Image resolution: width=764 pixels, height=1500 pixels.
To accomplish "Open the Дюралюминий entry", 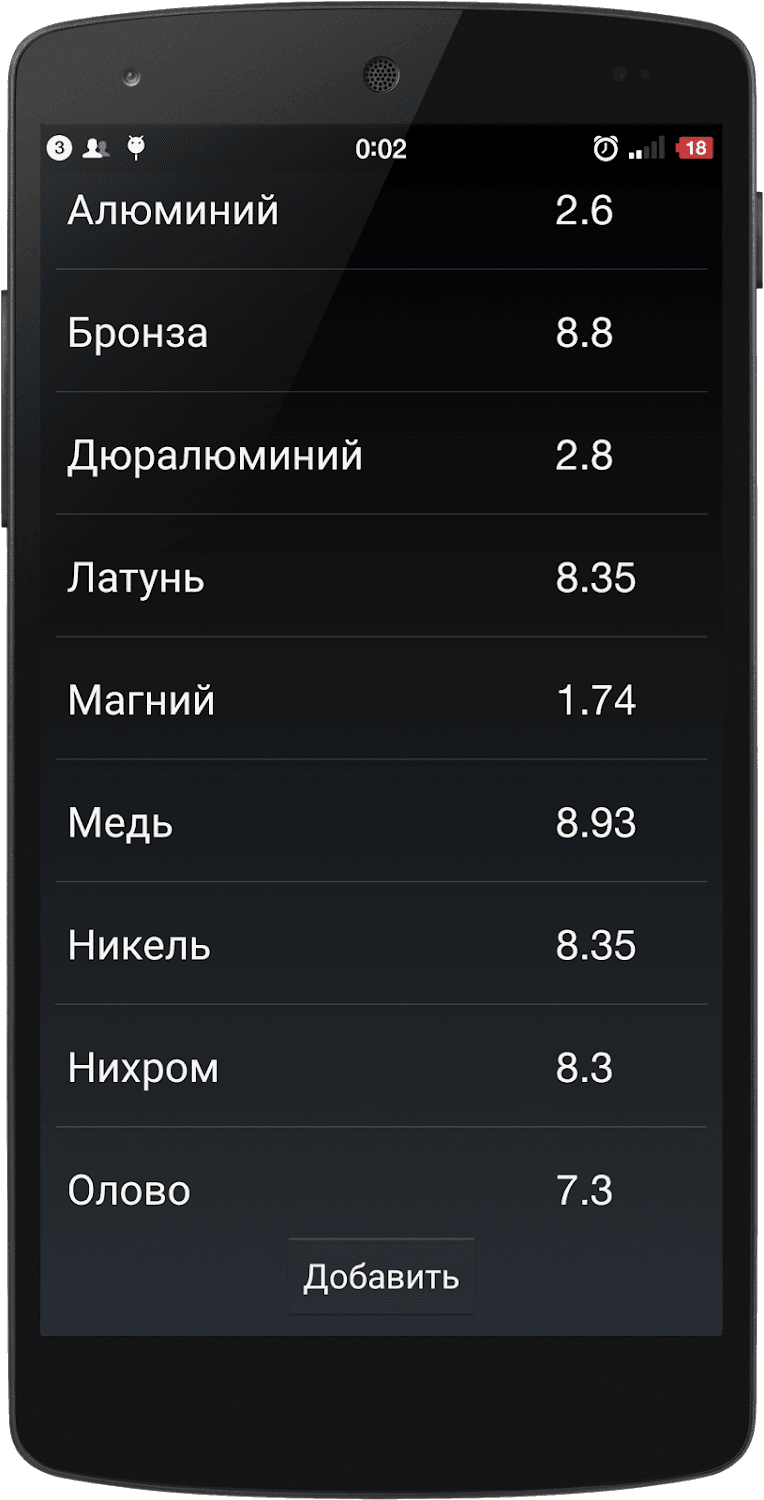I will point(380,456).
